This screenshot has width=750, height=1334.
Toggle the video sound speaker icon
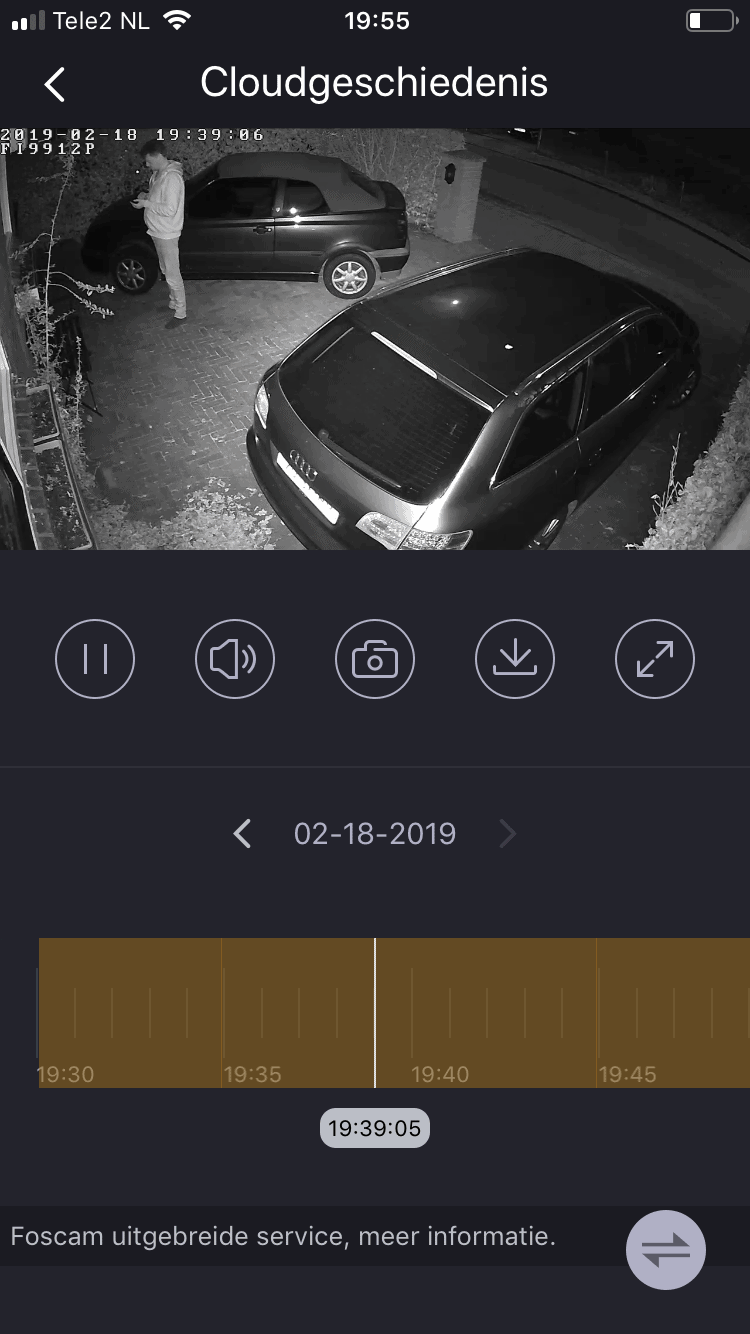235,659
